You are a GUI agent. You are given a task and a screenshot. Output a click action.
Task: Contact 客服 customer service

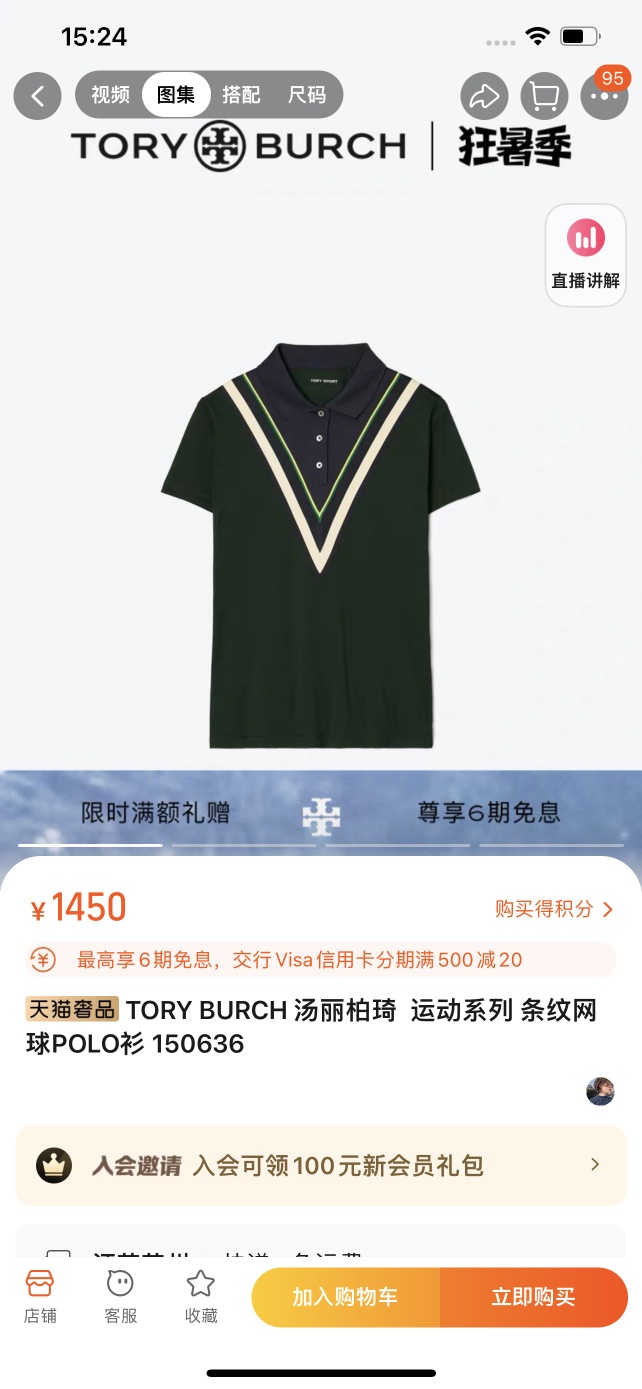point(120,1297)
